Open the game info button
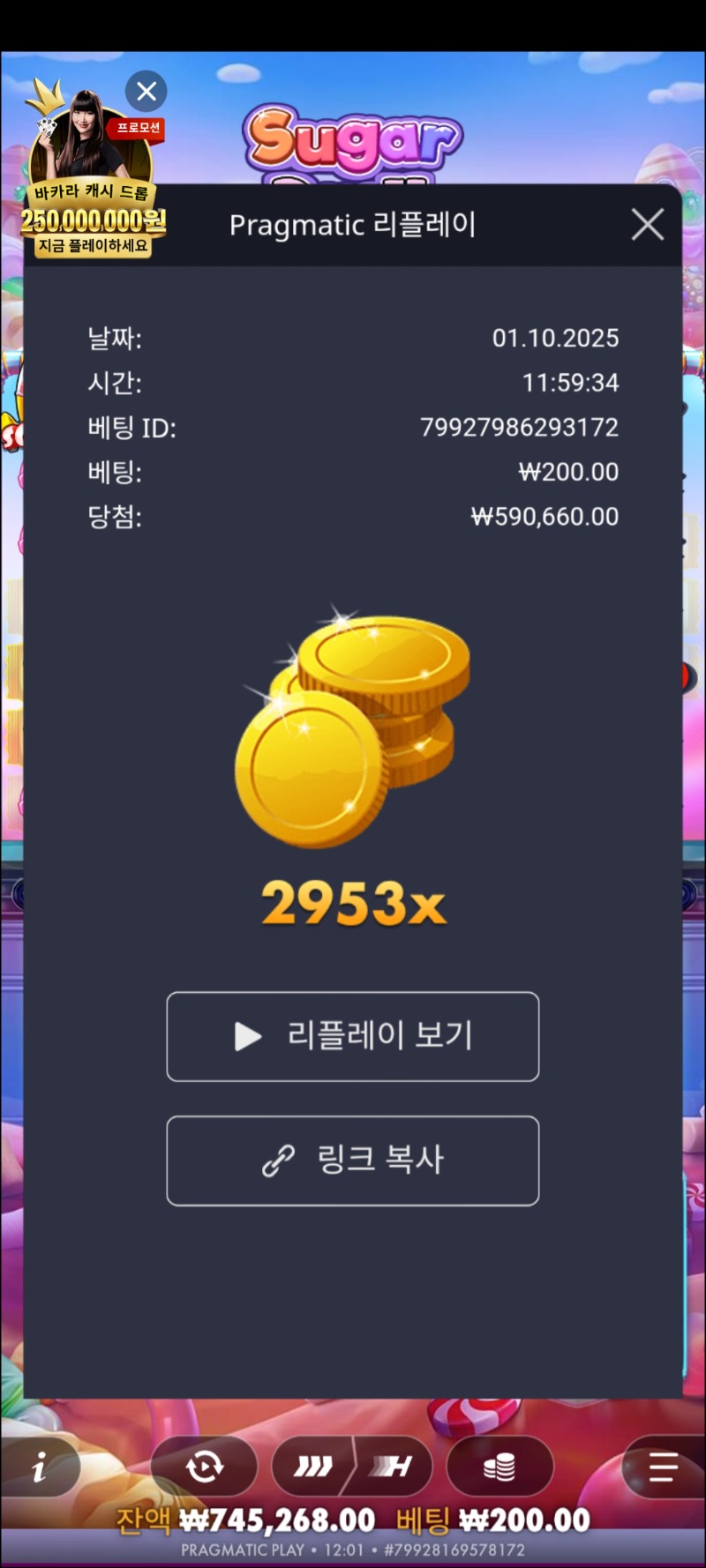 pos(39,1467)
